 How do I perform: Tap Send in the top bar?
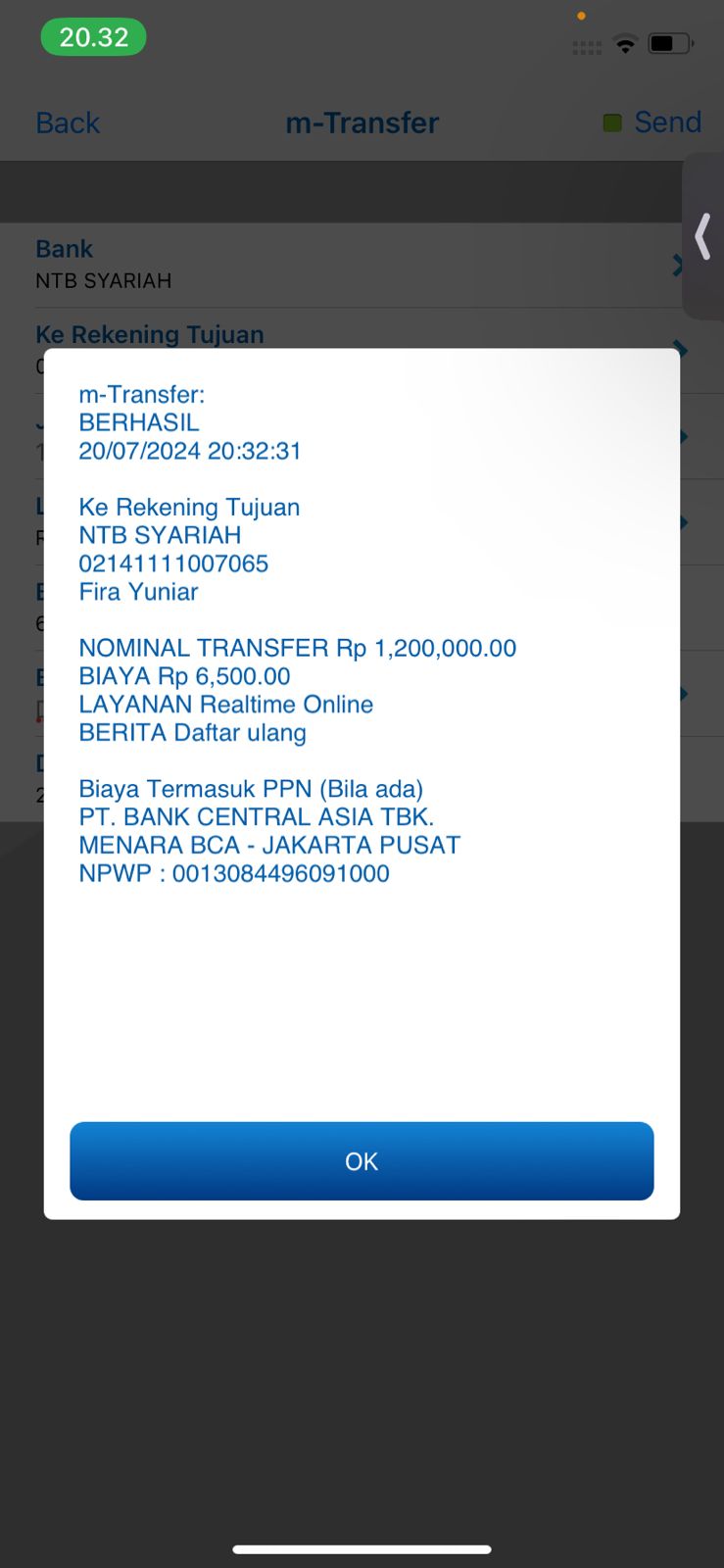pyautogui.click(x=666, y=122)
